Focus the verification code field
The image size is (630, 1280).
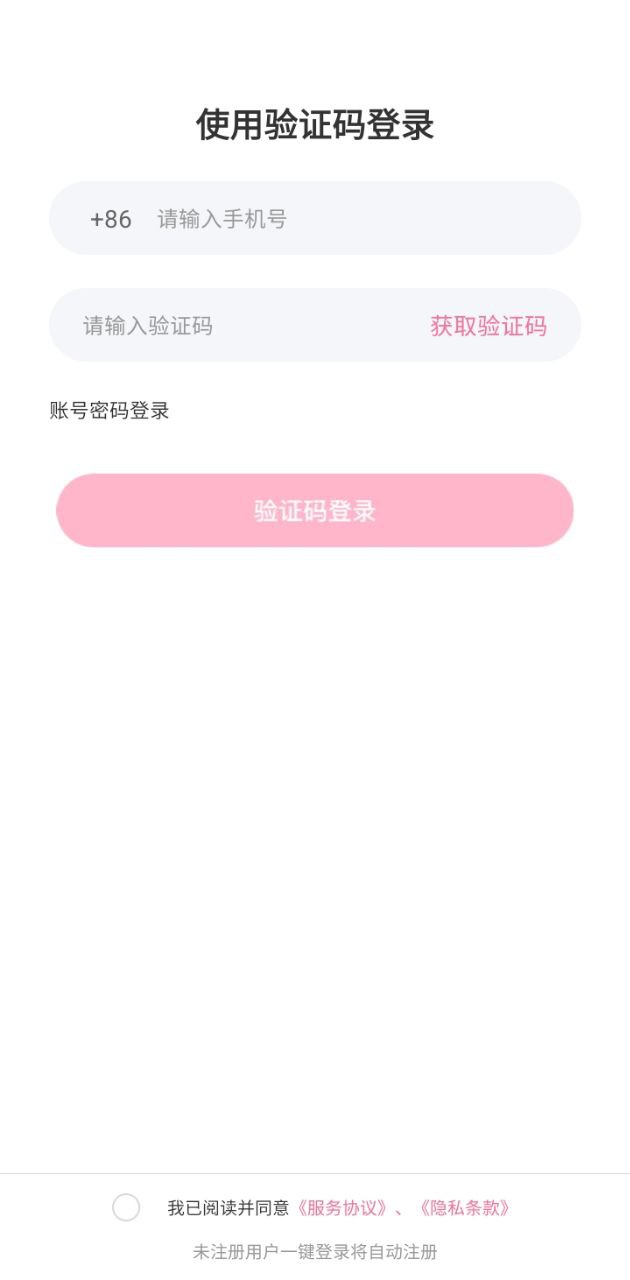[240, 326]
